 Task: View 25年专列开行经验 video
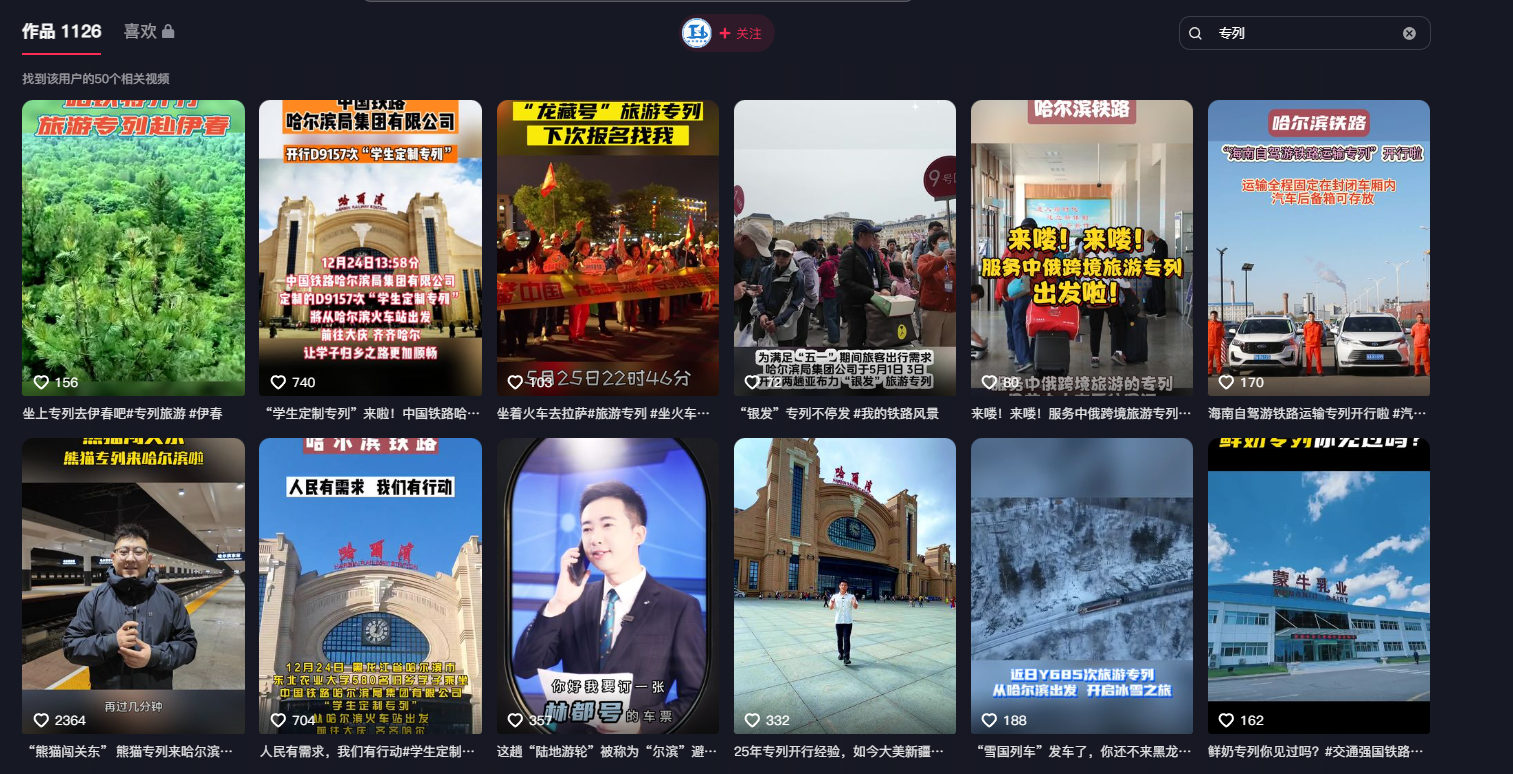pos(845,586)
